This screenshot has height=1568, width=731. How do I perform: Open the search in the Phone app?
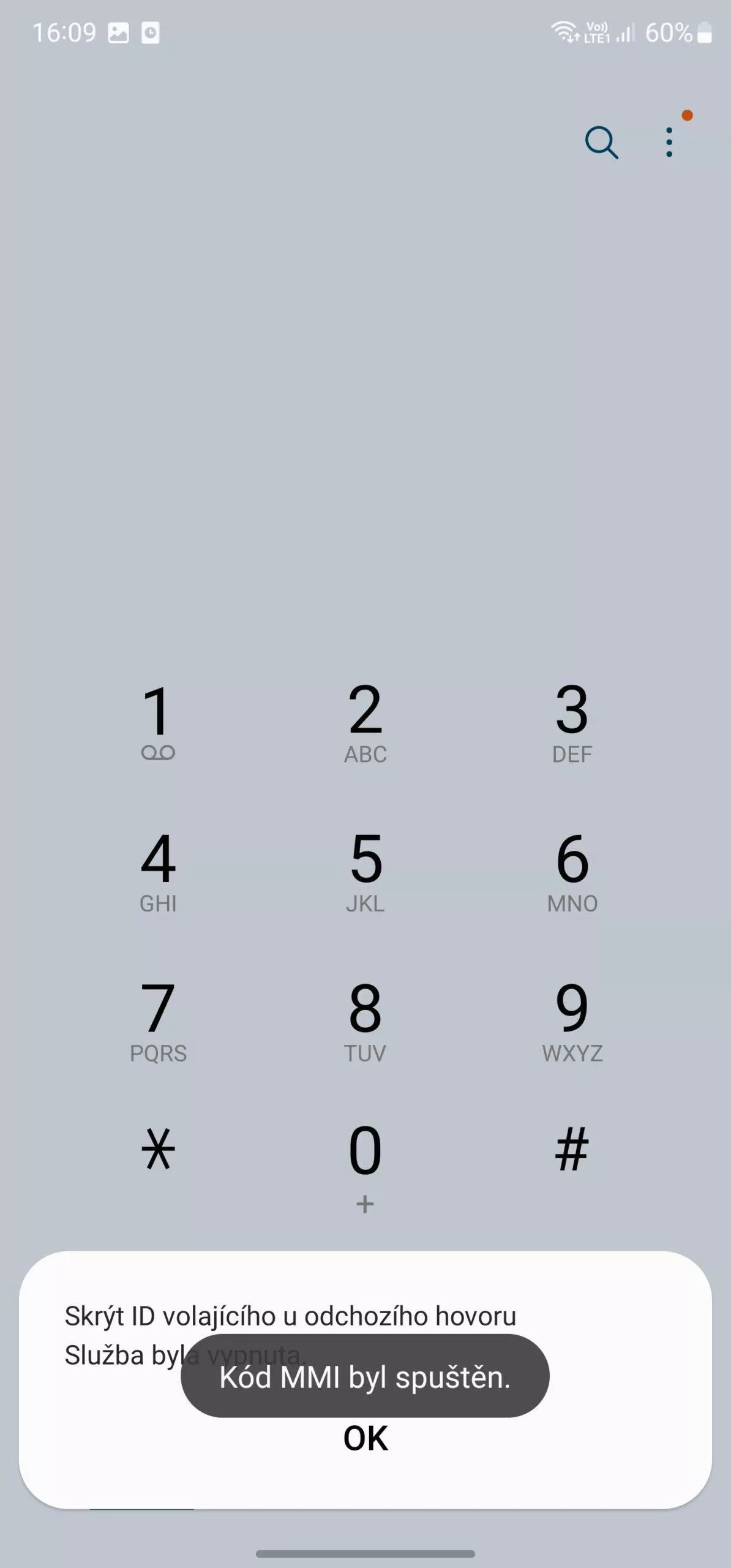[601, 142]
